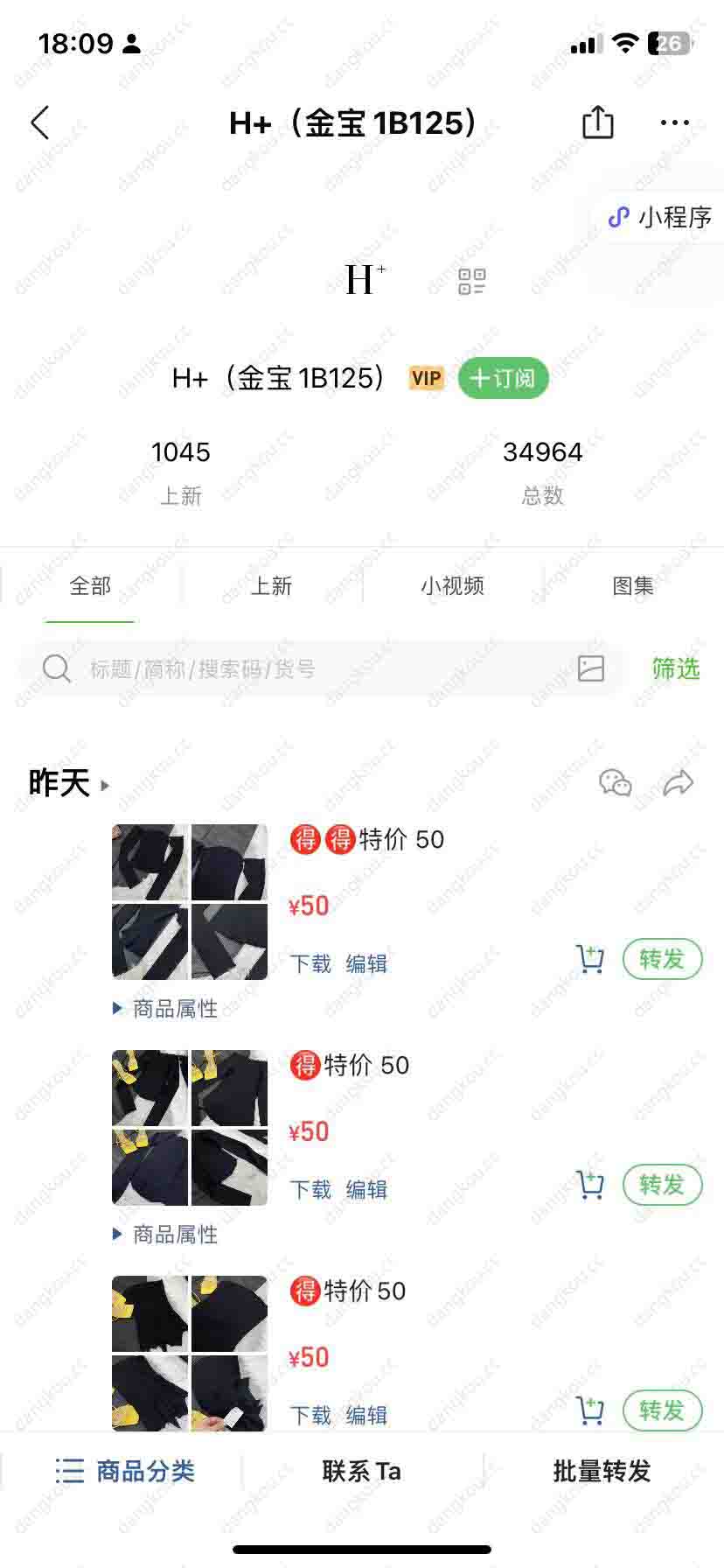This screenshot has width=724, height=1568.
Task: Open the 筛选 filter
Action: 676,668
